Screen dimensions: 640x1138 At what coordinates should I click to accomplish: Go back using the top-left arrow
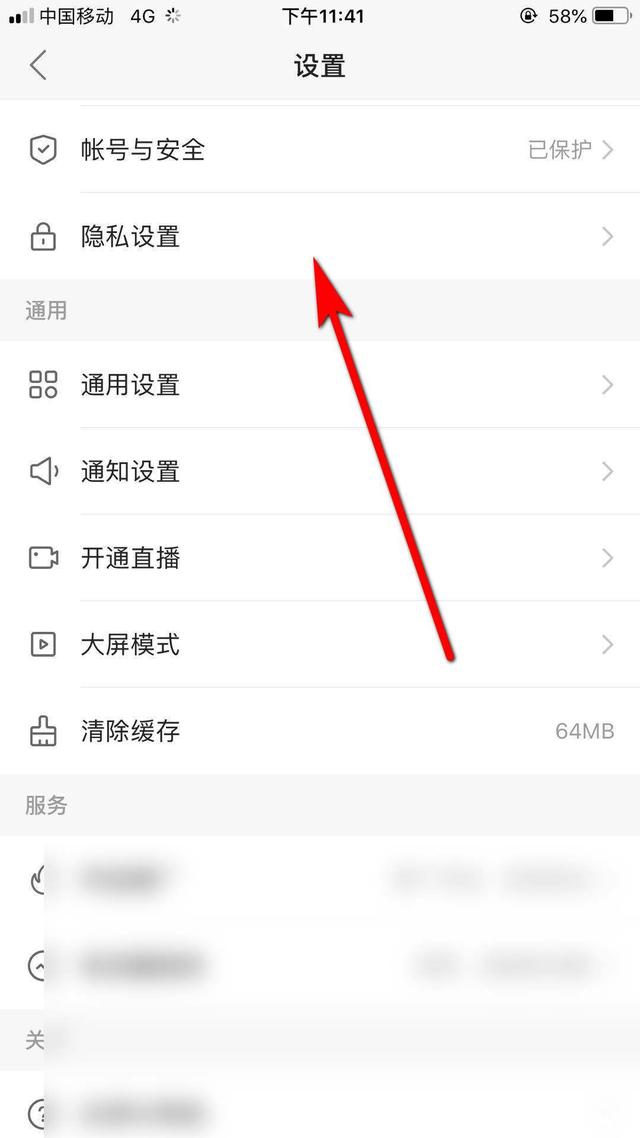pos(38,66)
